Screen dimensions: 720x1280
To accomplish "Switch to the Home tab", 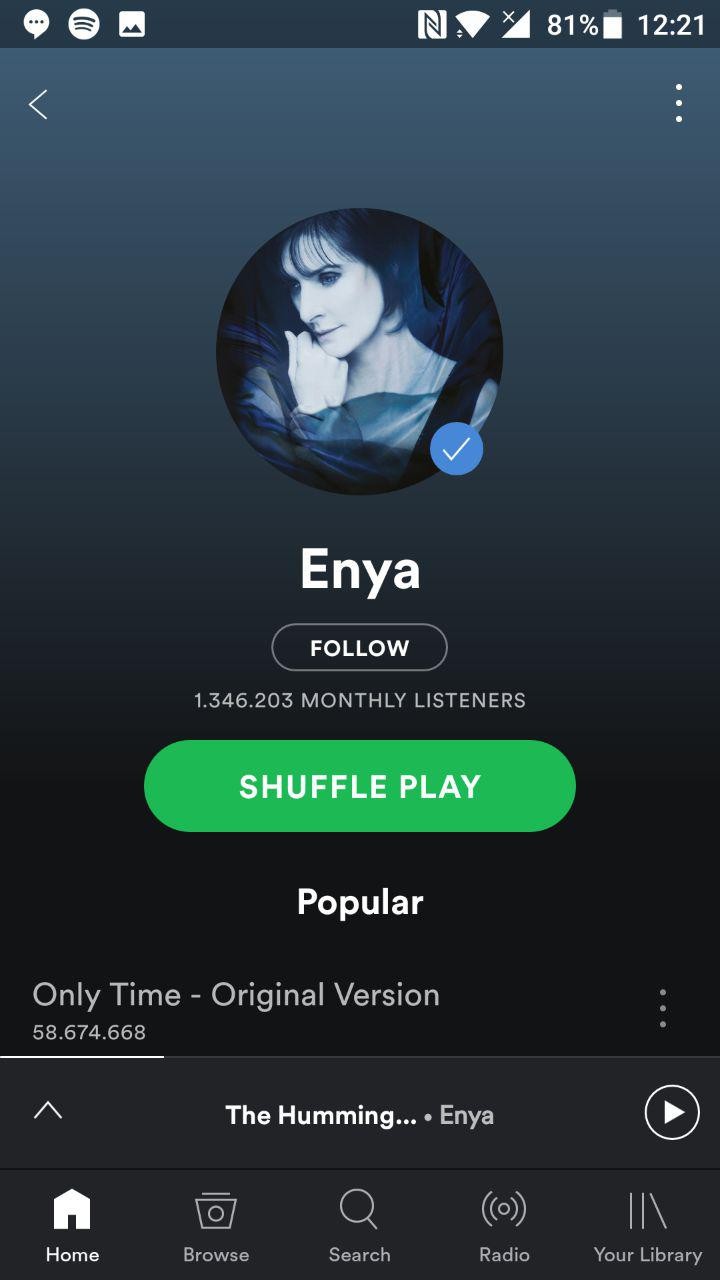I will 72,1225.
